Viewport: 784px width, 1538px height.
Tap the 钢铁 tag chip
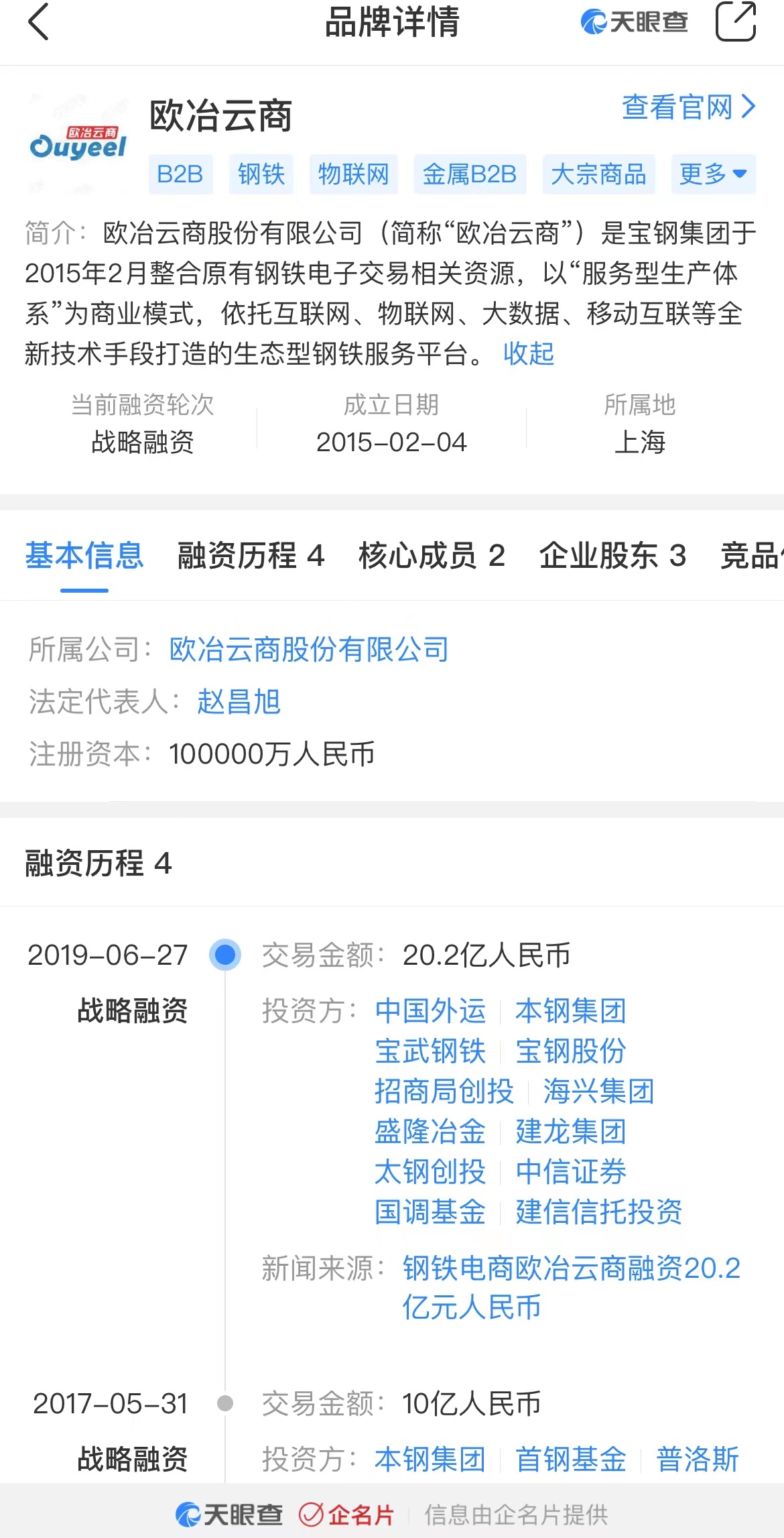point(261,174)
